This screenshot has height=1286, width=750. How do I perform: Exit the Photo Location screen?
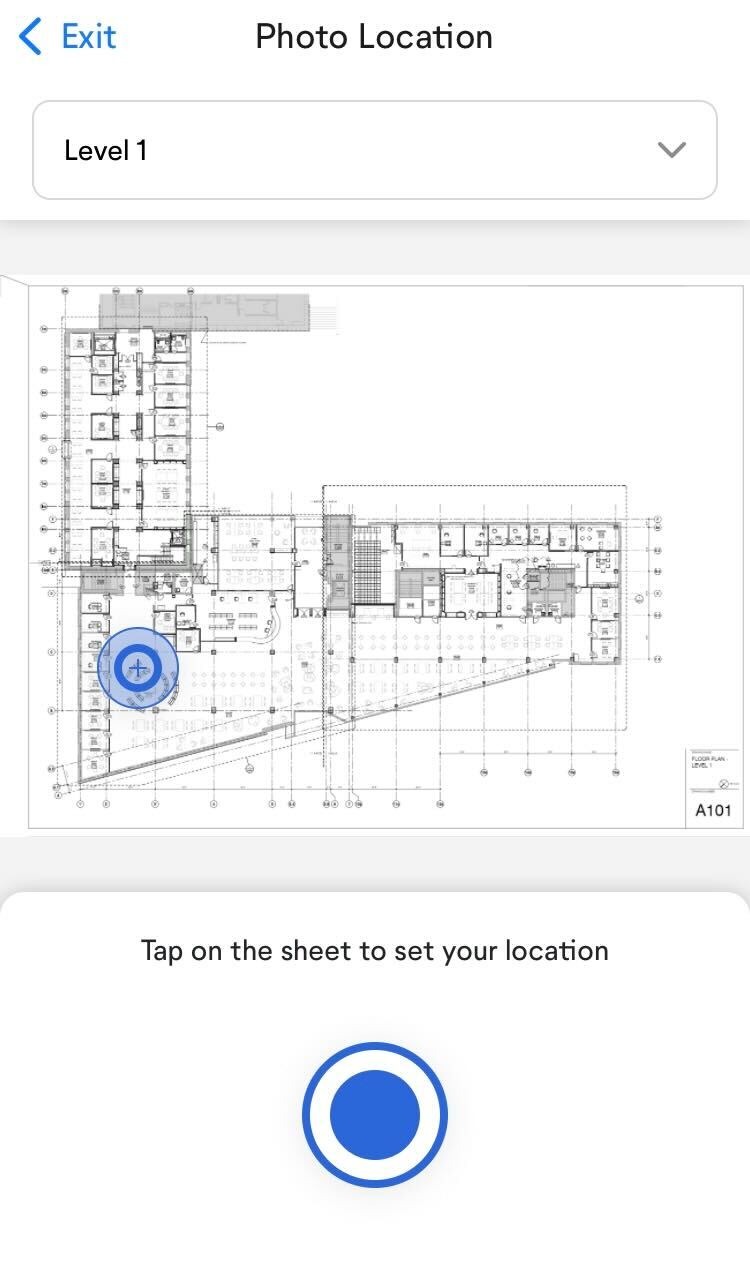[x=88, y=36]
